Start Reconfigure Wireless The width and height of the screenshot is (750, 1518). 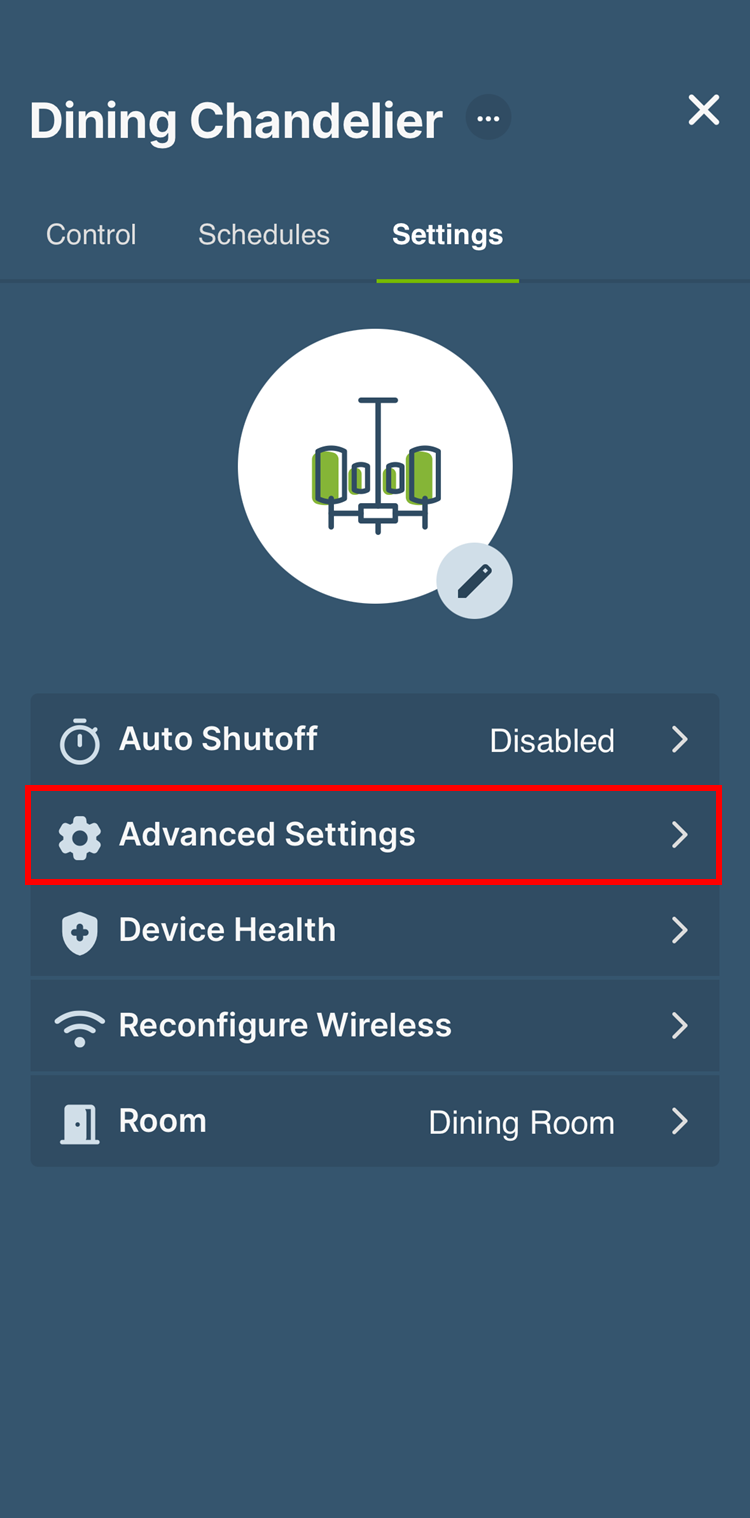tap(375, 1025)
